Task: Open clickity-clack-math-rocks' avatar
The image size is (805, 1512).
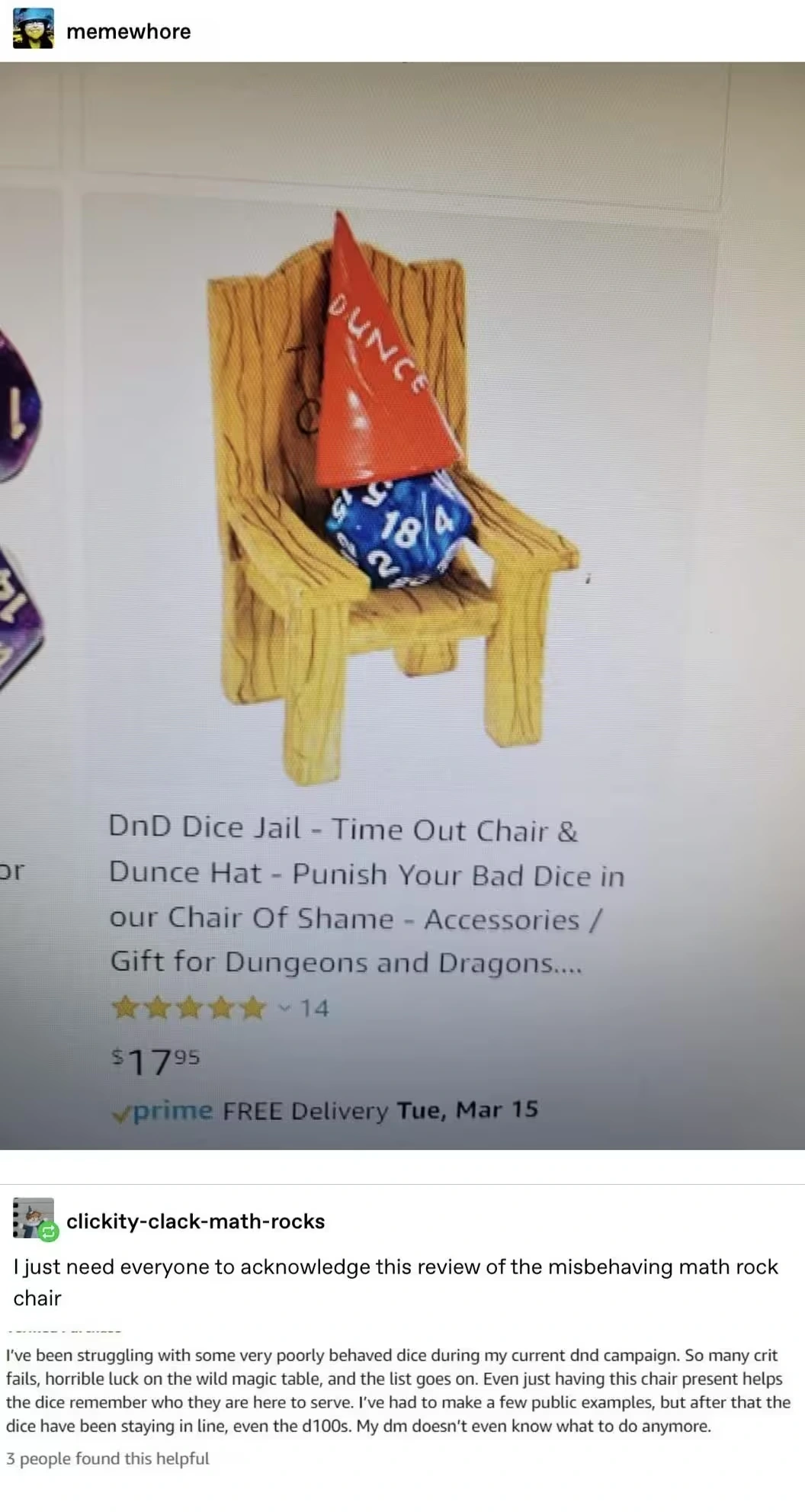Action: coord(34,1218)
